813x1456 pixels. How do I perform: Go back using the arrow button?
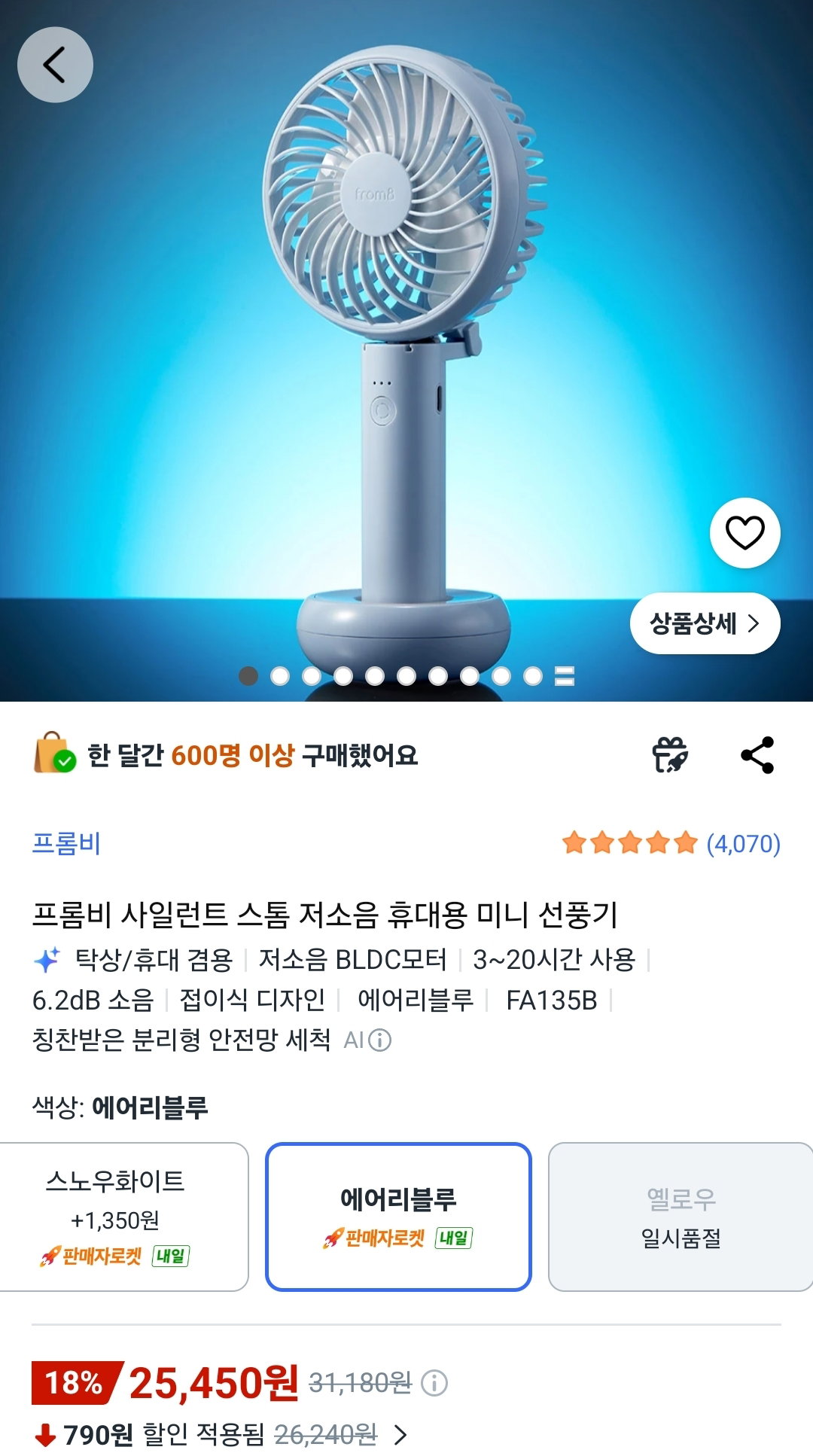coord(55,65)
